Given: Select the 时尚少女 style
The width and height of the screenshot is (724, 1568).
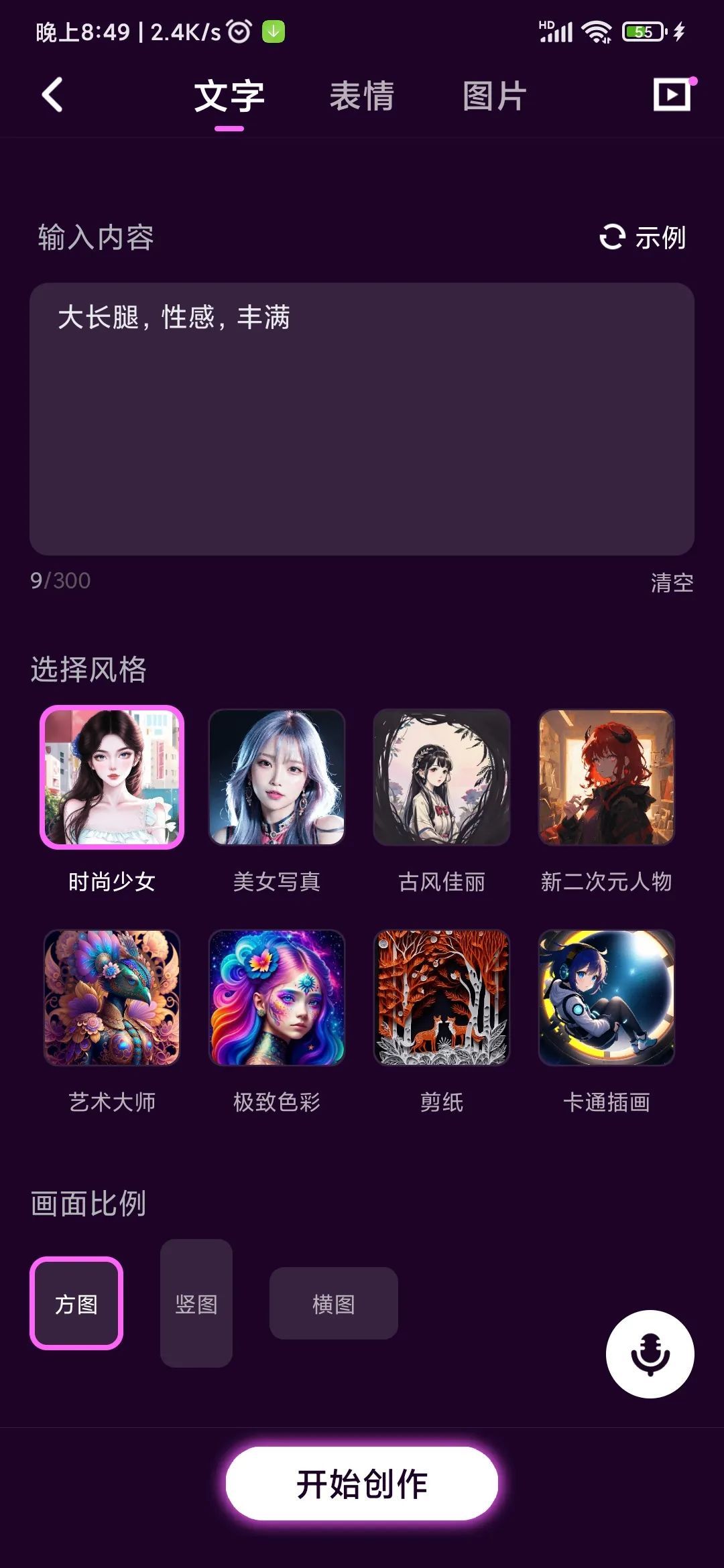Looking at the screenshot, I should pyautogui.click(x=112, y=777).
